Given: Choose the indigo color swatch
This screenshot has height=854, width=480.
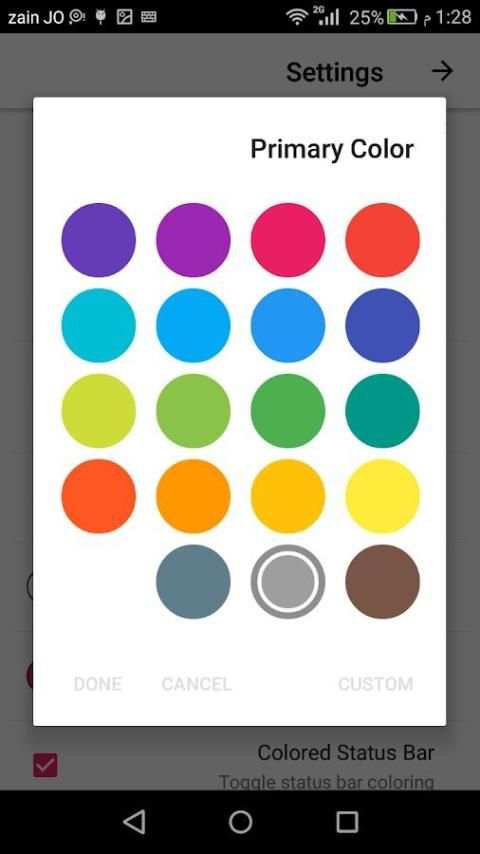Looking at the screenshot, I should click(x=382, y=325).
